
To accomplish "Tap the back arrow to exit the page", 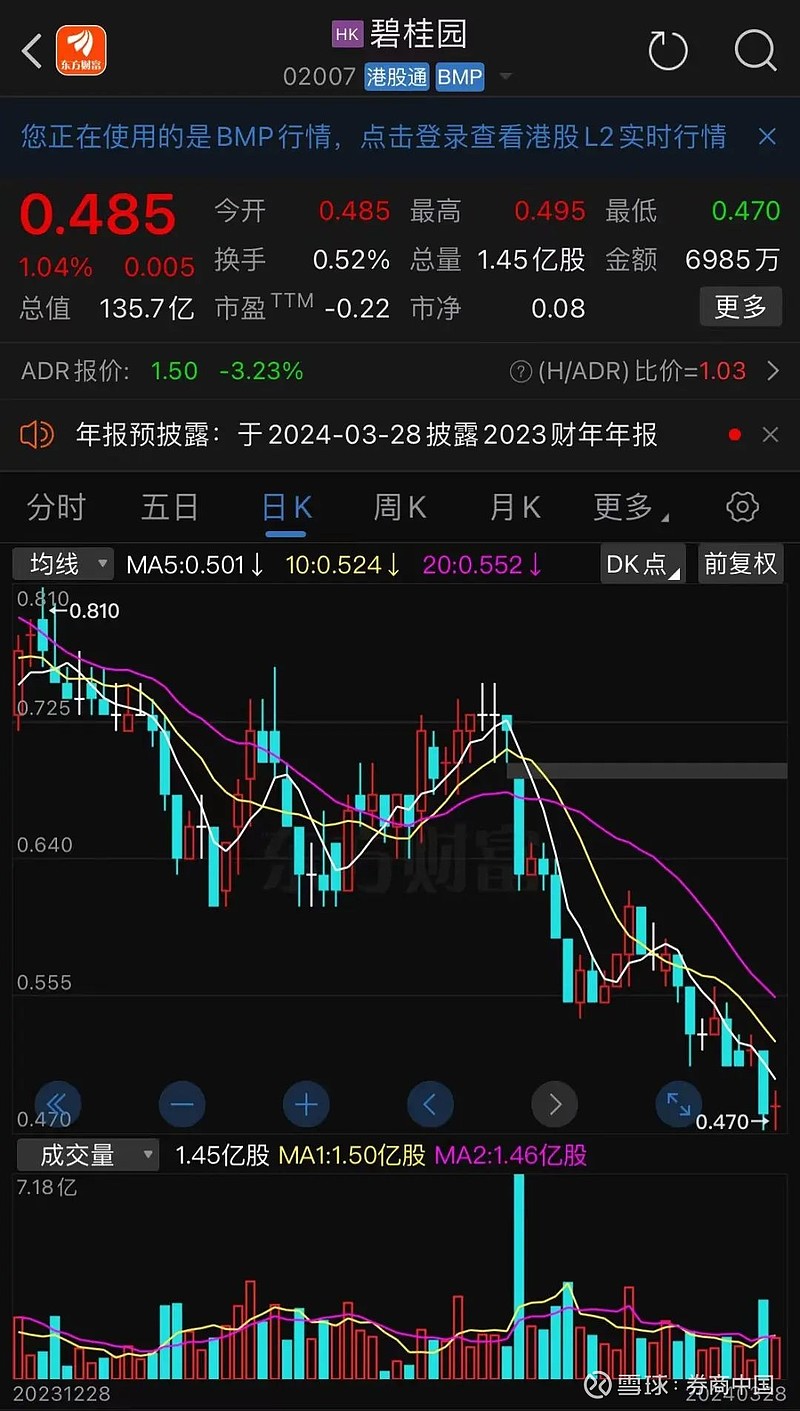I will pos(29,50).
